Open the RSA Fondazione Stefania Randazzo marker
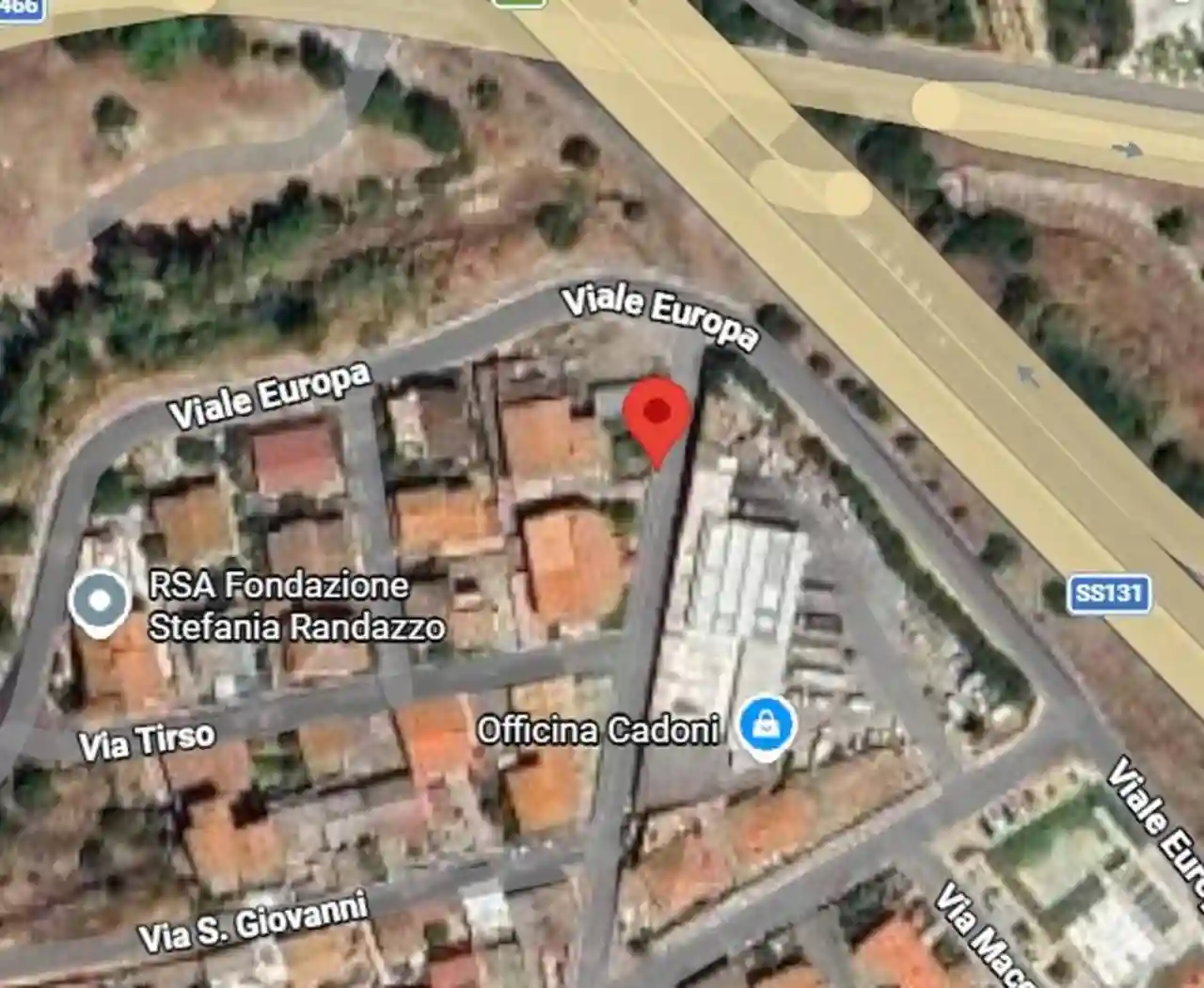The height and width of the screenshot is (988, 1204). 100,599
